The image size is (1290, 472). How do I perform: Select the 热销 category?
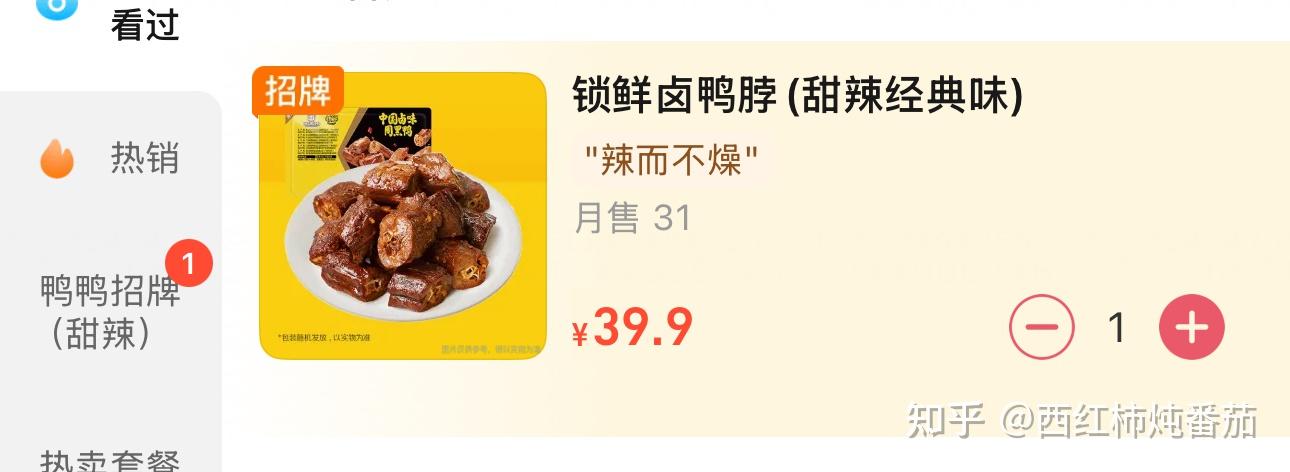pos(110,158)
